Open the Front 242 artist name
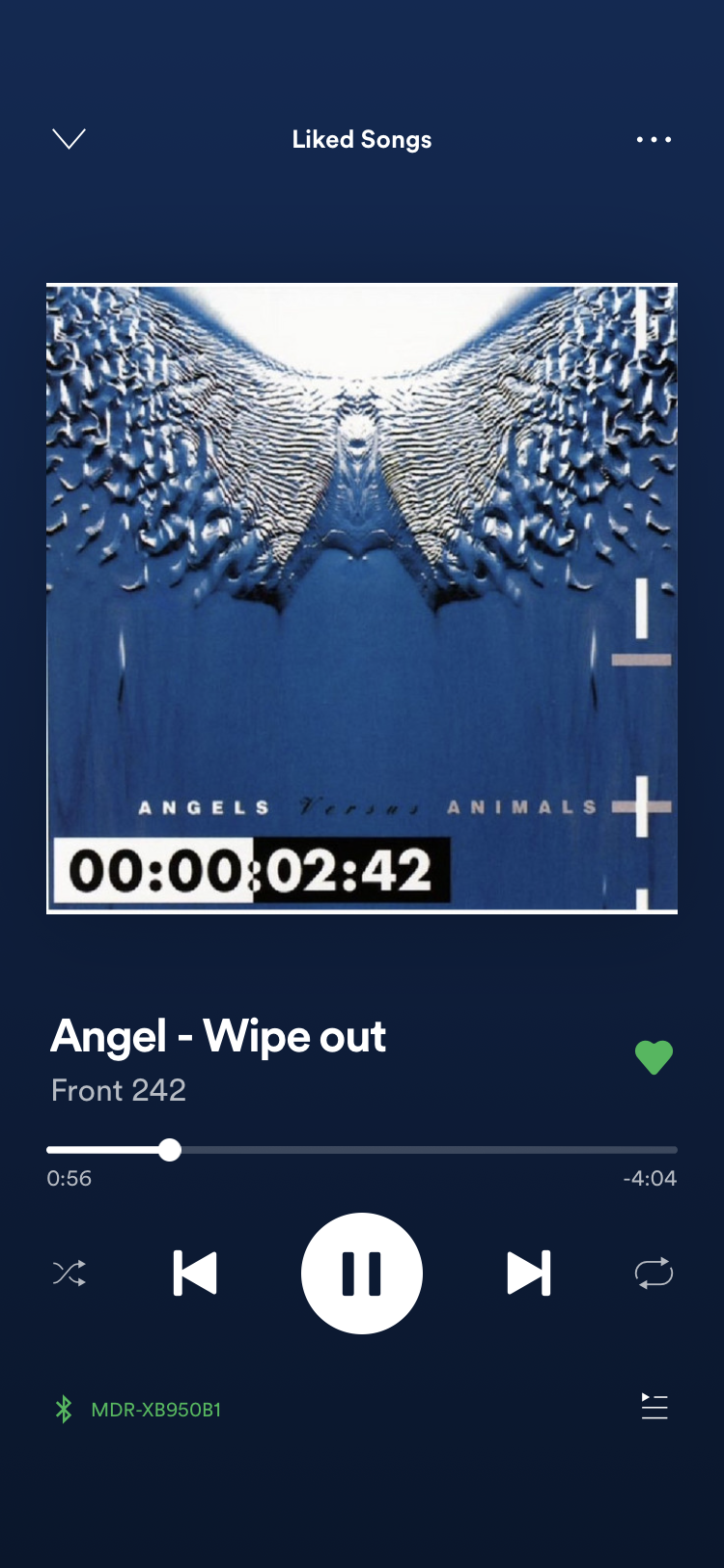724x1568 pixels. [119, 1090]
